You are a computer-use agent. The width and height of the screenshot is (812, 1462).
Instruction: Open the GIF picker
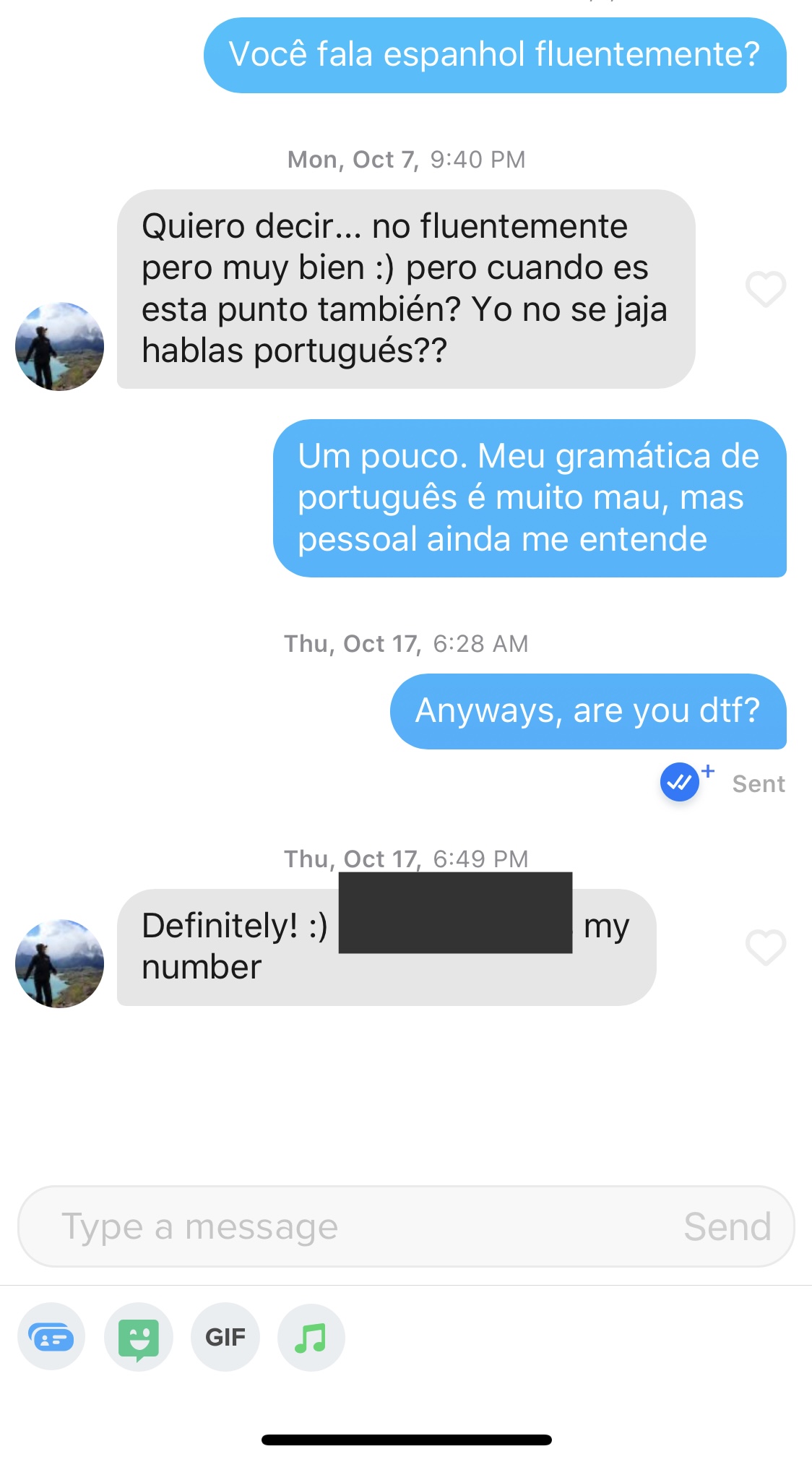(x=225, y=1337)
